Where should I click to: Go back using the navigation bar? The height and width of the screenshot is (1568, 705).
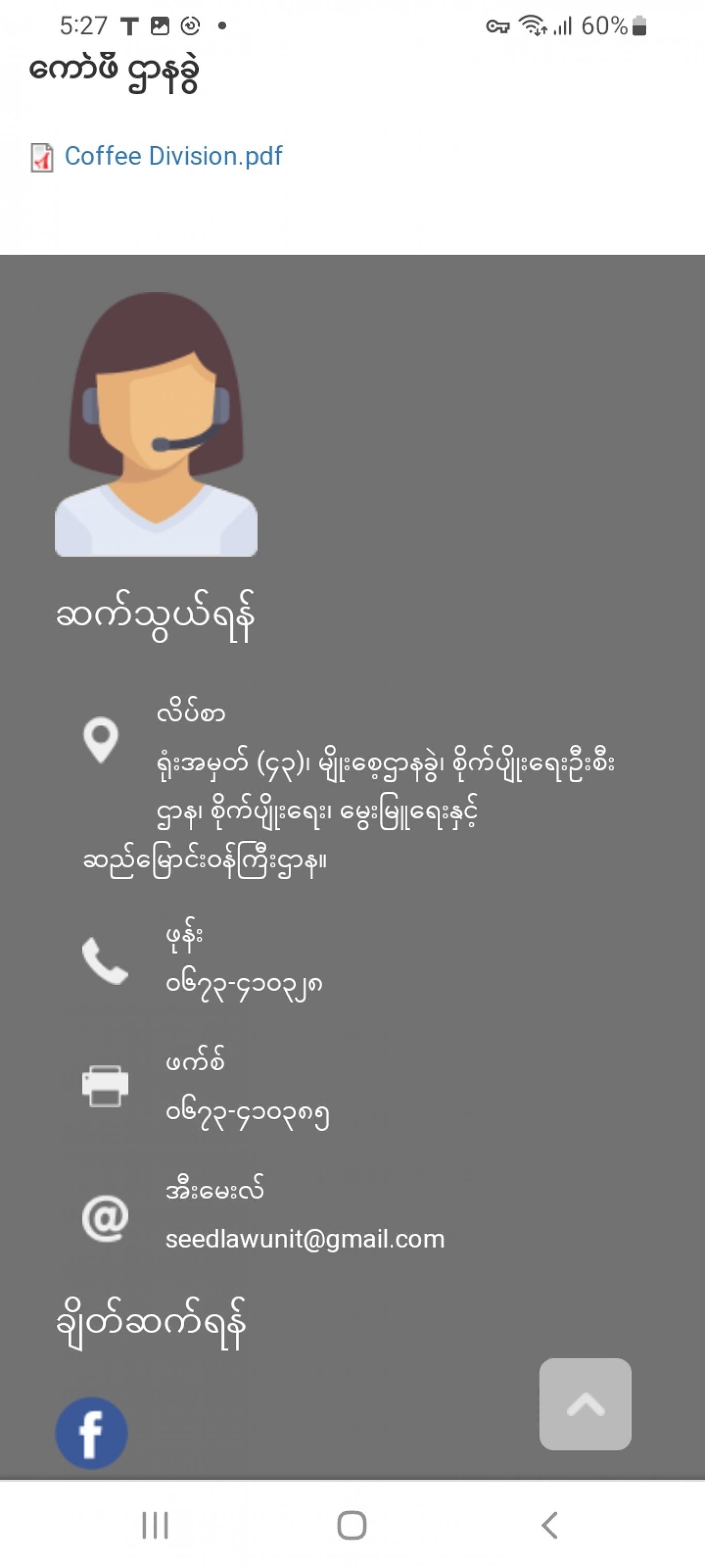(x=549, y=1526)
